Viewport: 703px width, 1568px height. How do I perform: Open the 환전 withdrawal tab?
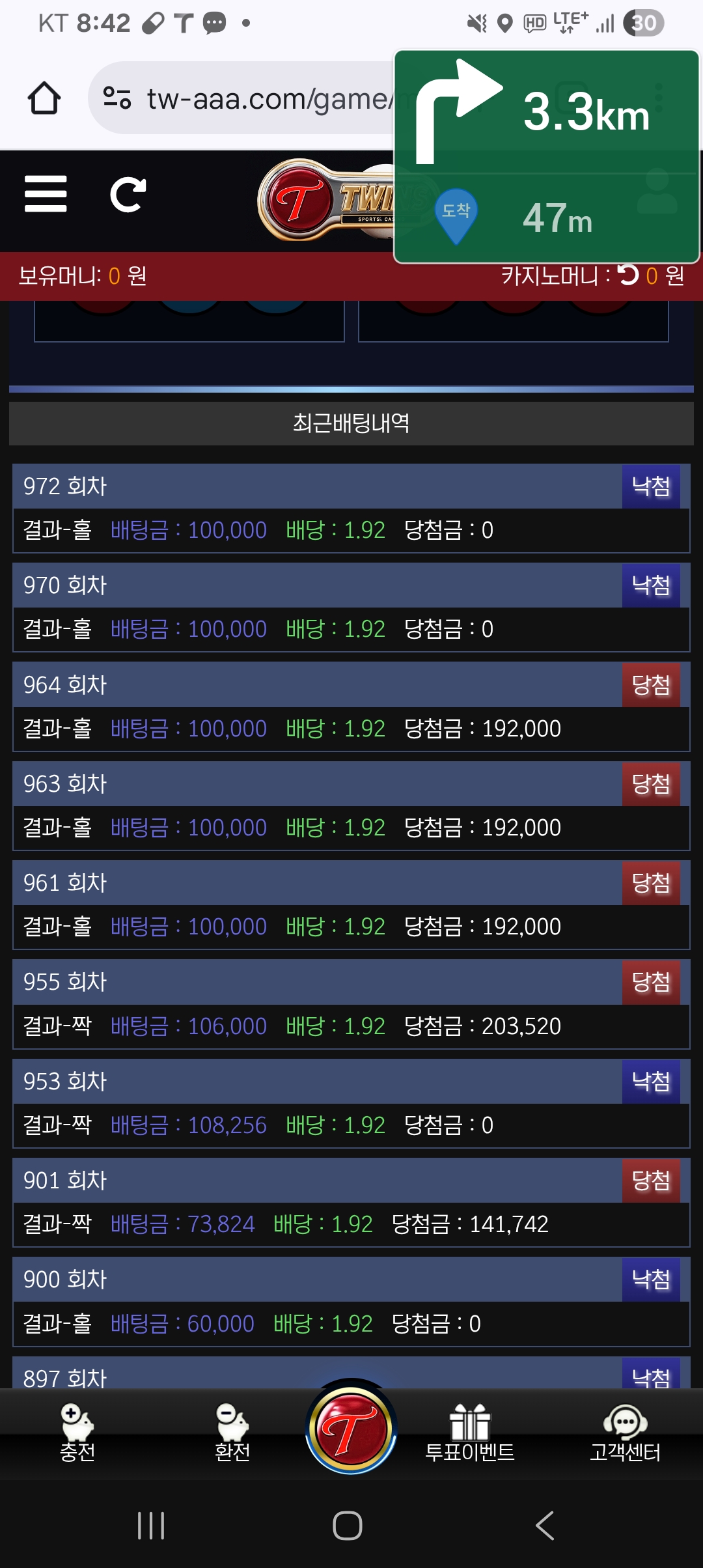click(232, 1433)
